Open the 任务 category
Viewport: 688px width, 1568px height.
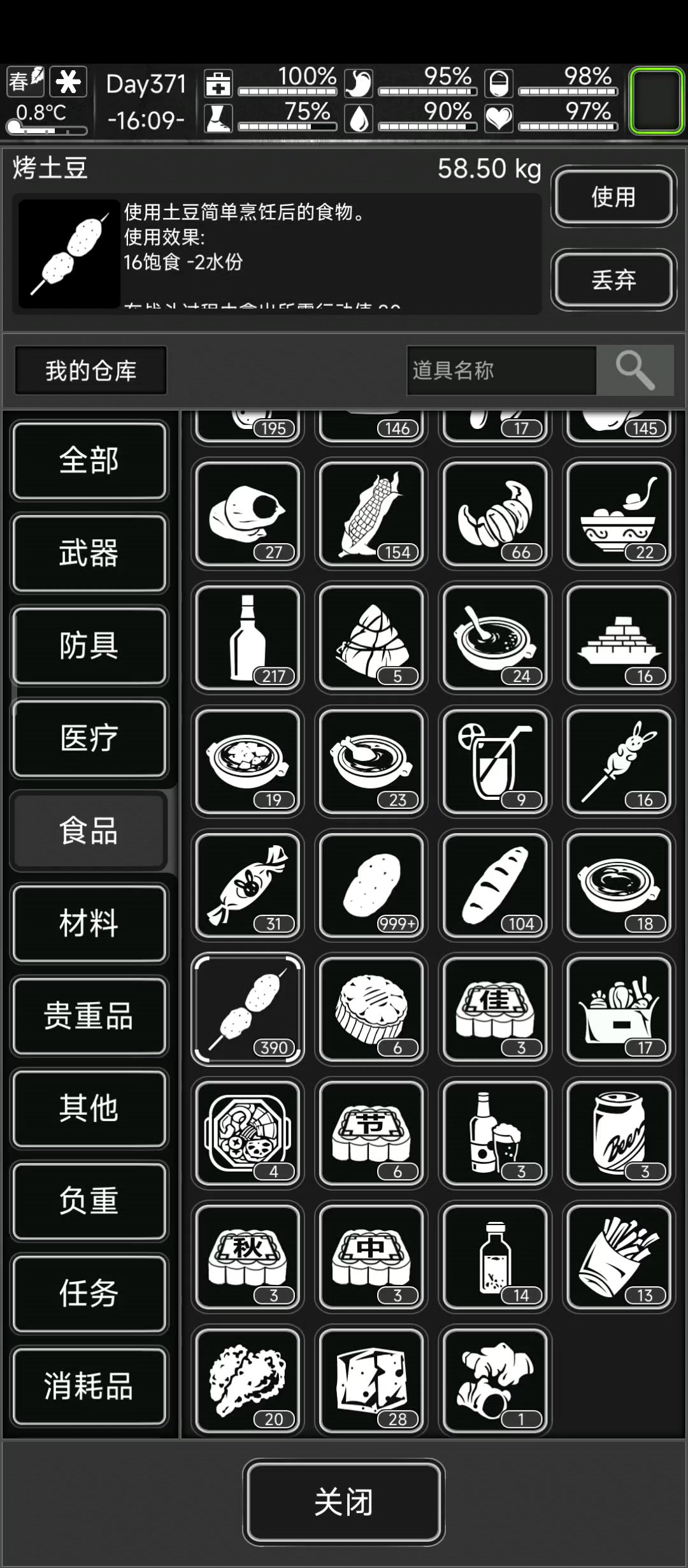[x=89, y=1293]
